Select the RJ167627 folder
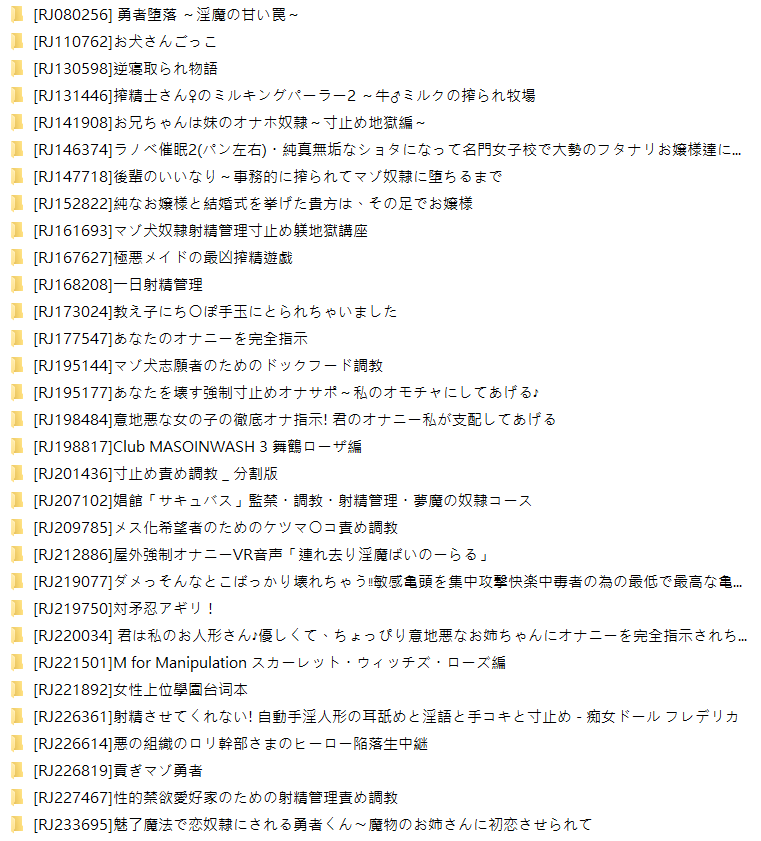This screenshot has width=761, height=841. pyautogui.click(x=162, y=258)
